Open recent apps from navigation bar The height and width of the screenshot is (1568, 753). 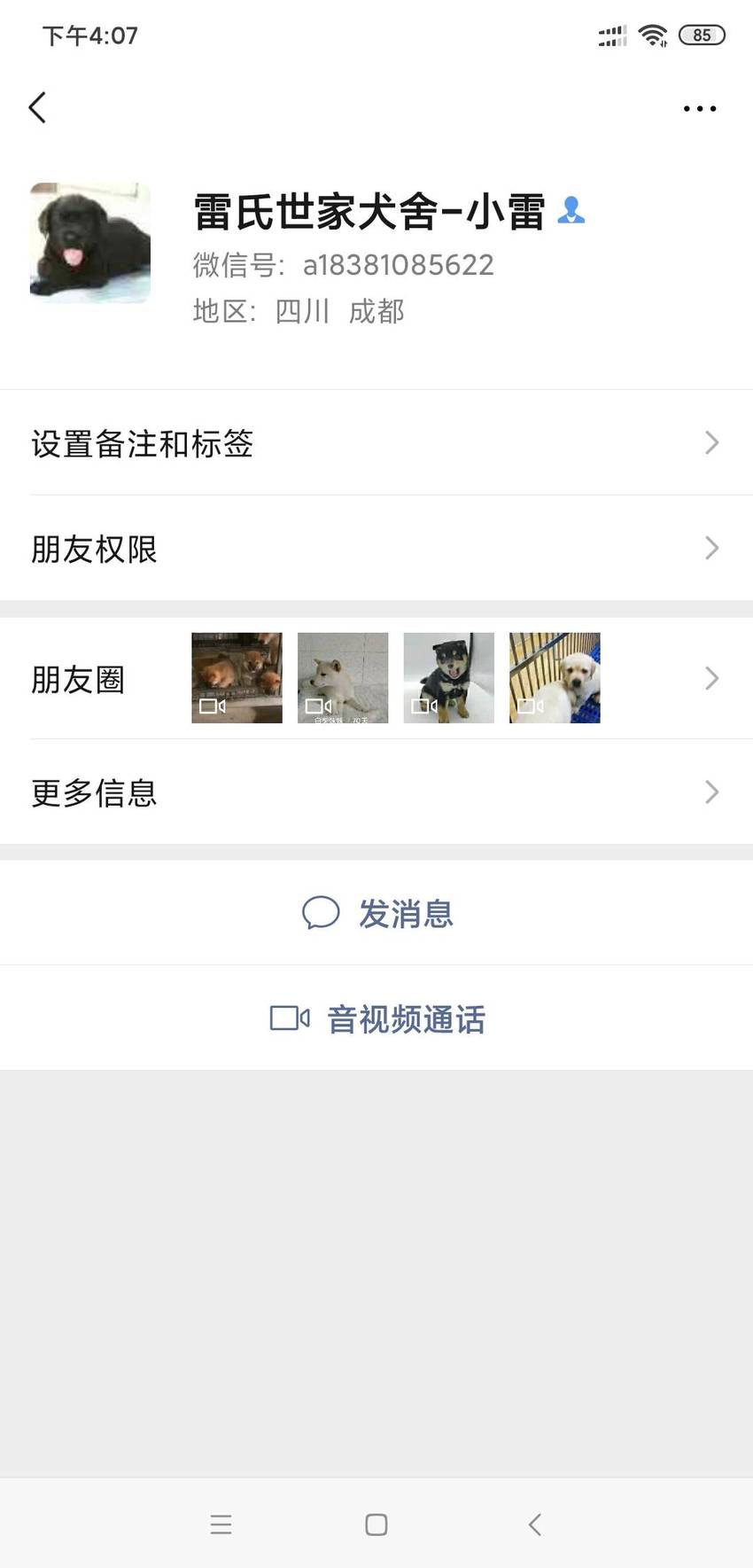pos(221,1525)
